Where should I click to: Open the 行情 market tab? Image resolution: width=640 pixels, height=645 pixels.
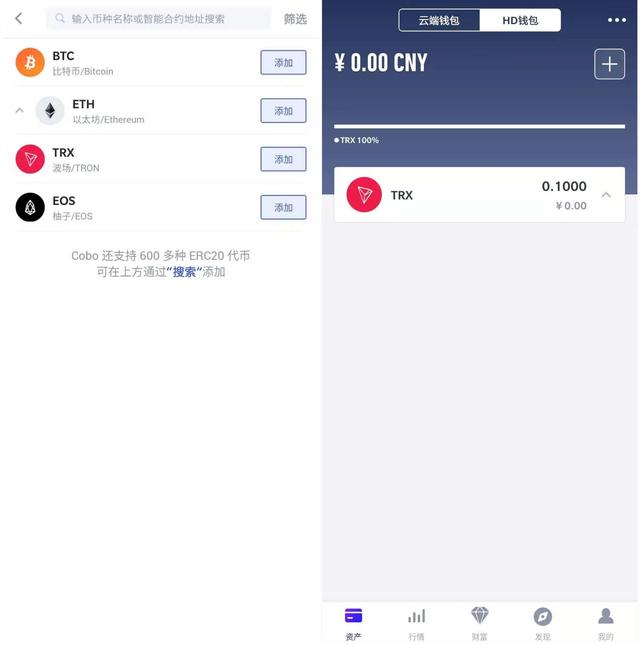(416, 622)
